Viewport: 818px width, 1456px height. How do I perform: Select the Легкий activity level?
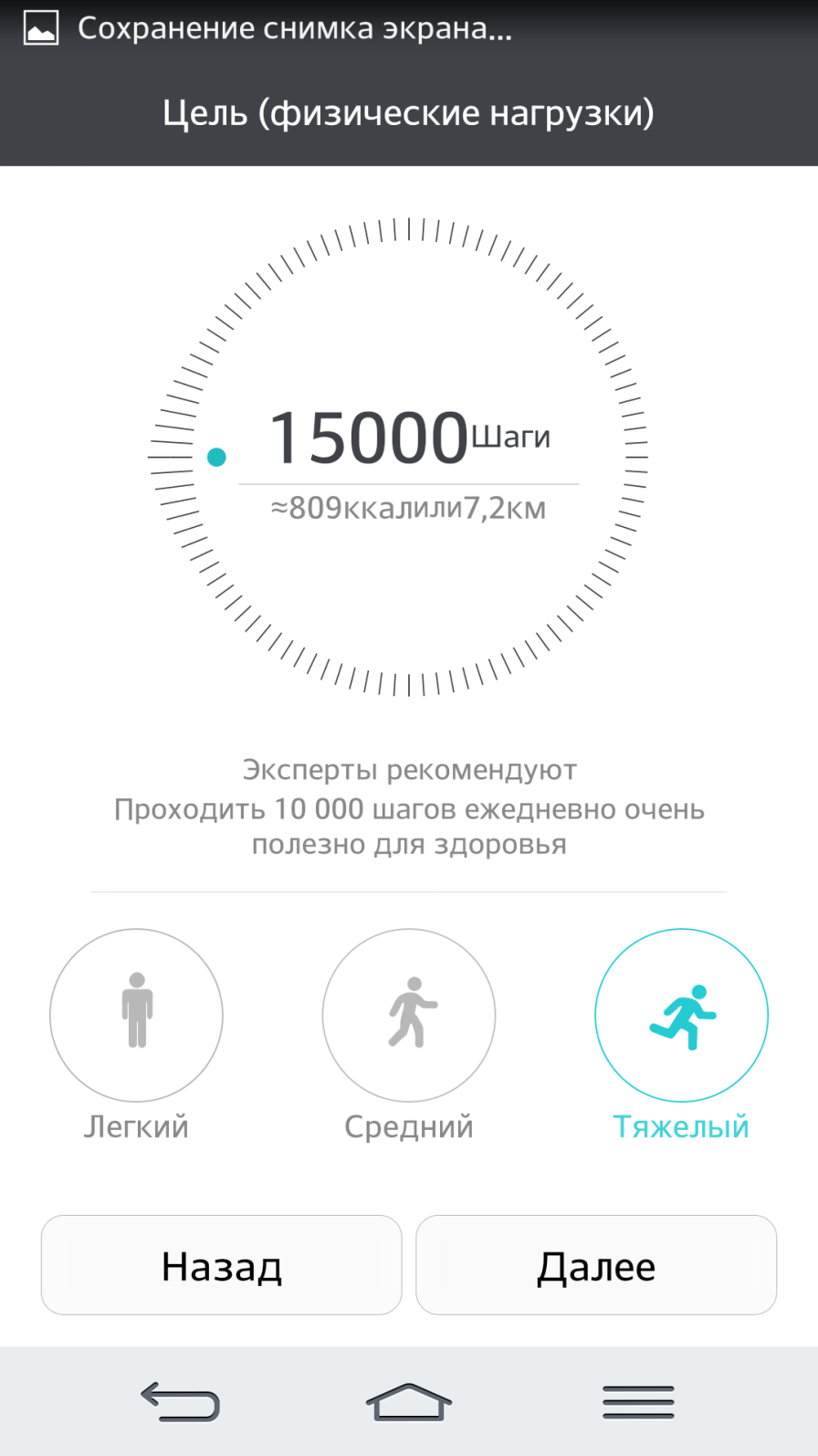pos(136,1015)
